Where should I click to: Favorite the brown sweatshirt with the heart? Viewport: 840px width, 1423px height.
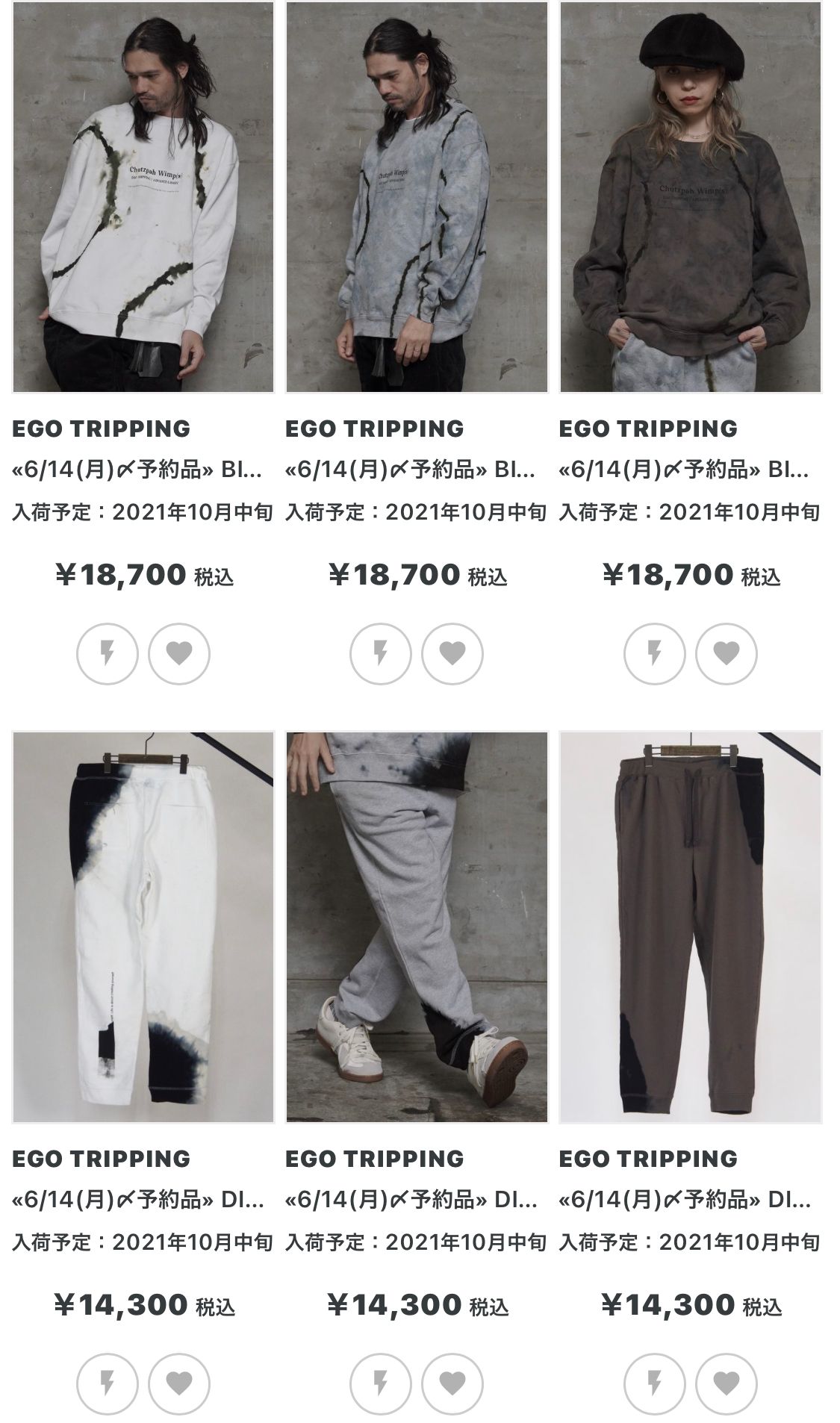coord(726,654)
